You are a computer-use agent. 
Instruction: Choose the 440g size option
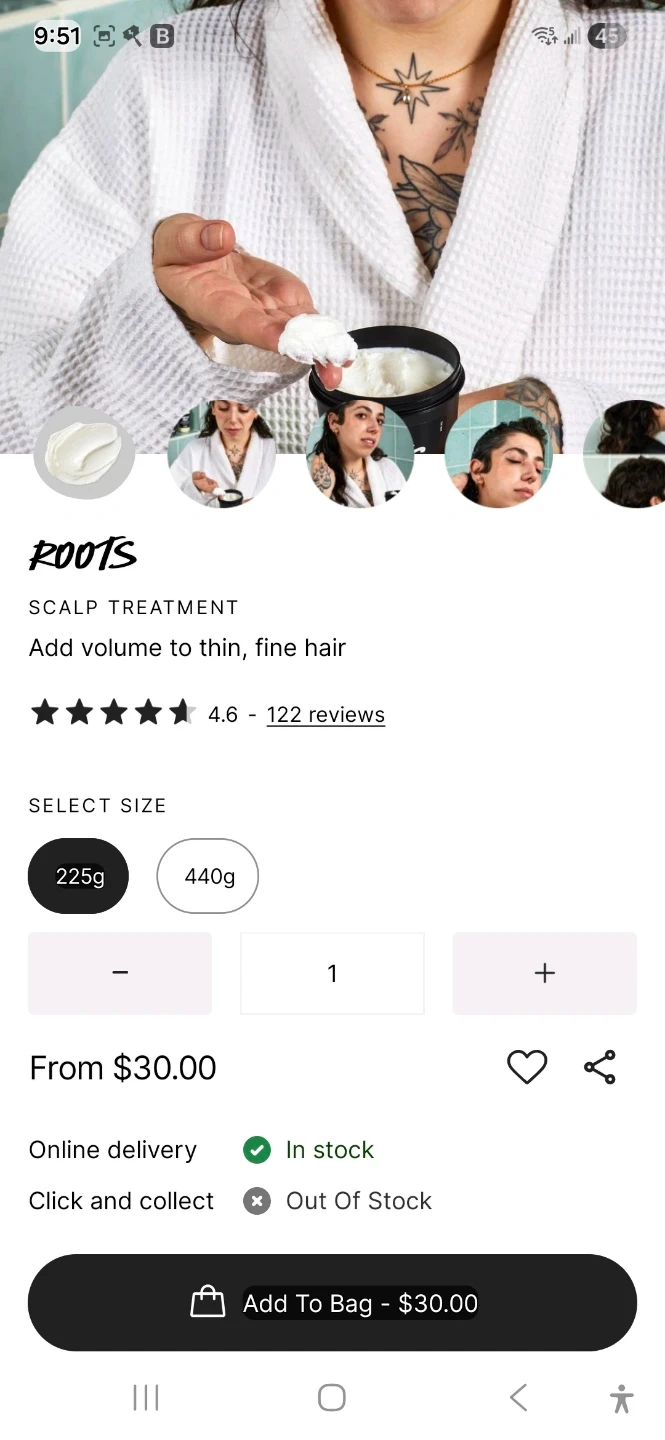pos(208,876)
